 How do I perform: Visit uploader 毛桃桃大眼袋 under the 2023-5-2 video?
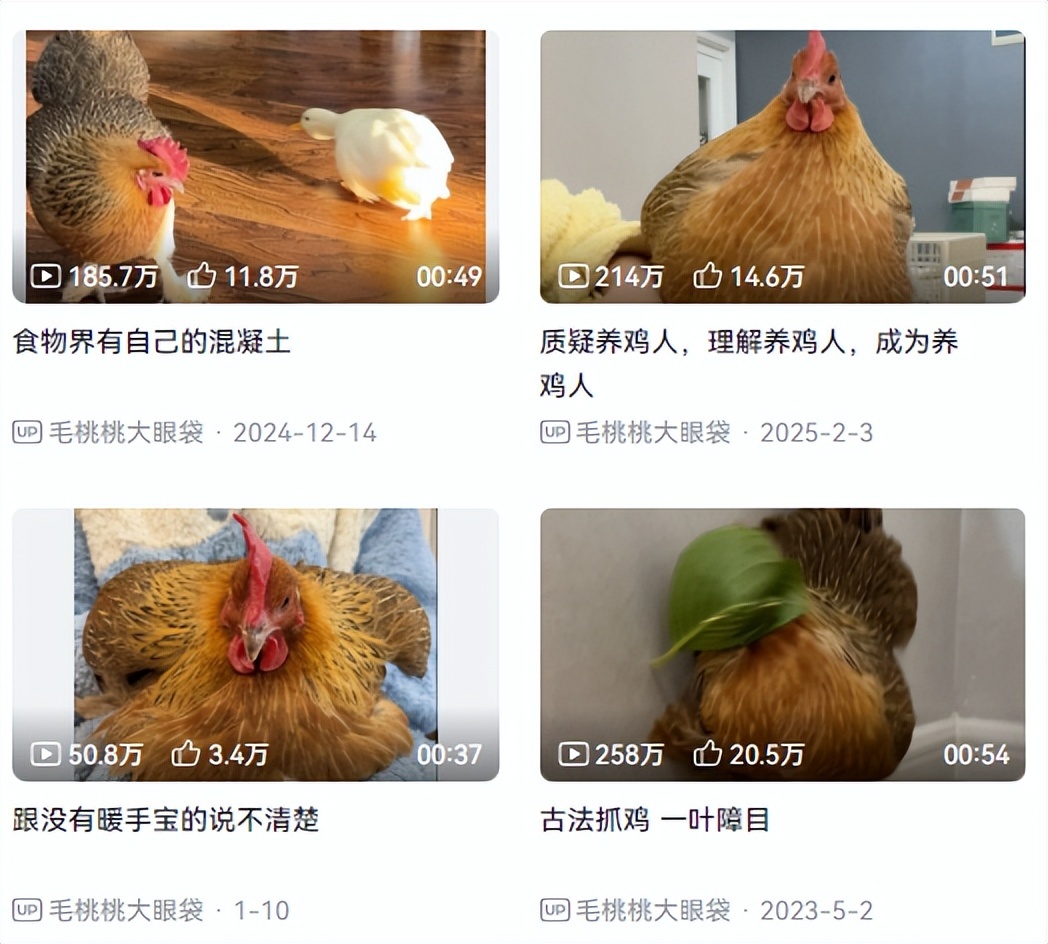tap(653, 910)
